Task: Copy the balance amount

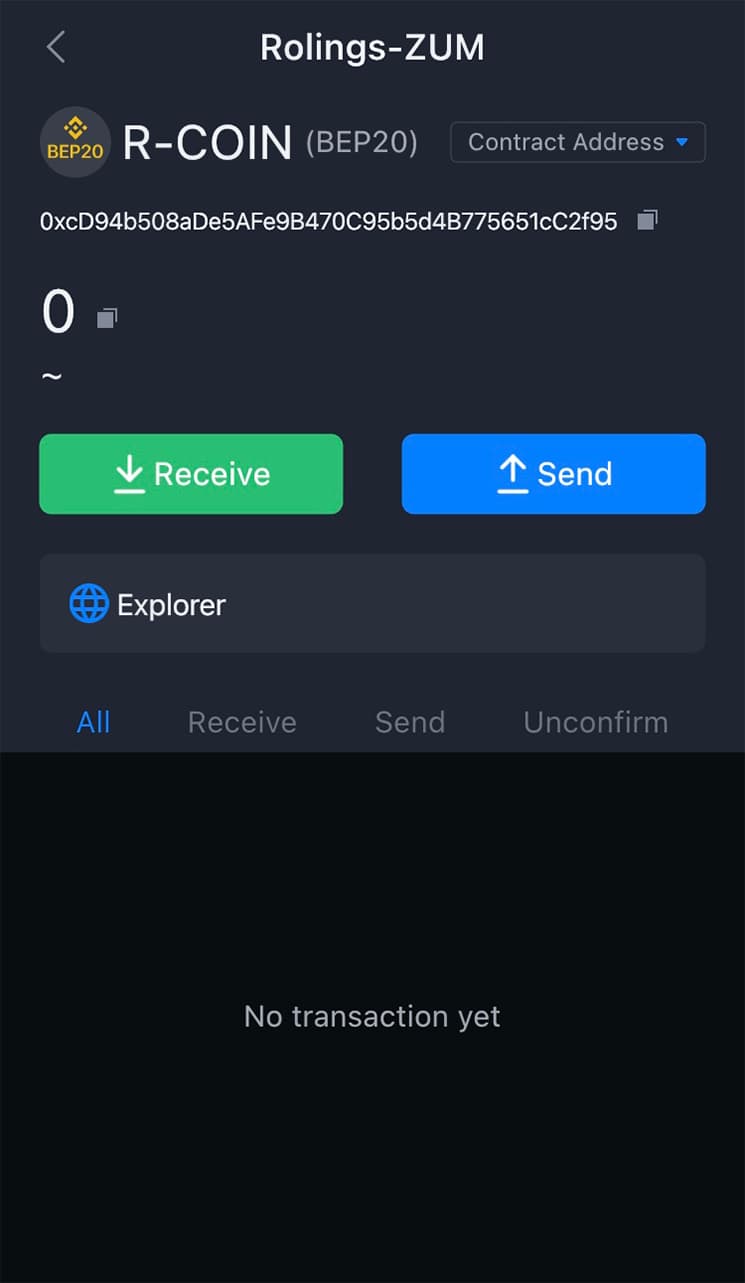Action: 107,318
